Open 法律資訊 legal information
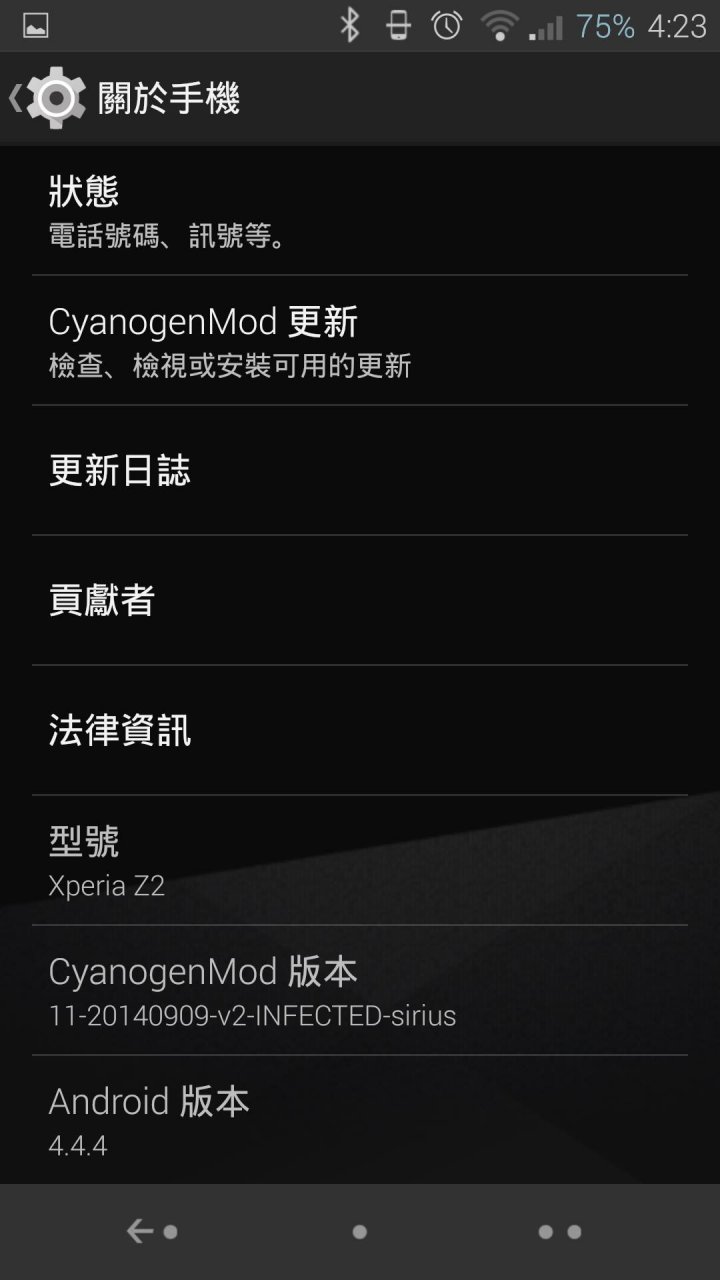This screenshot has width=720, height=1280. 360,731
